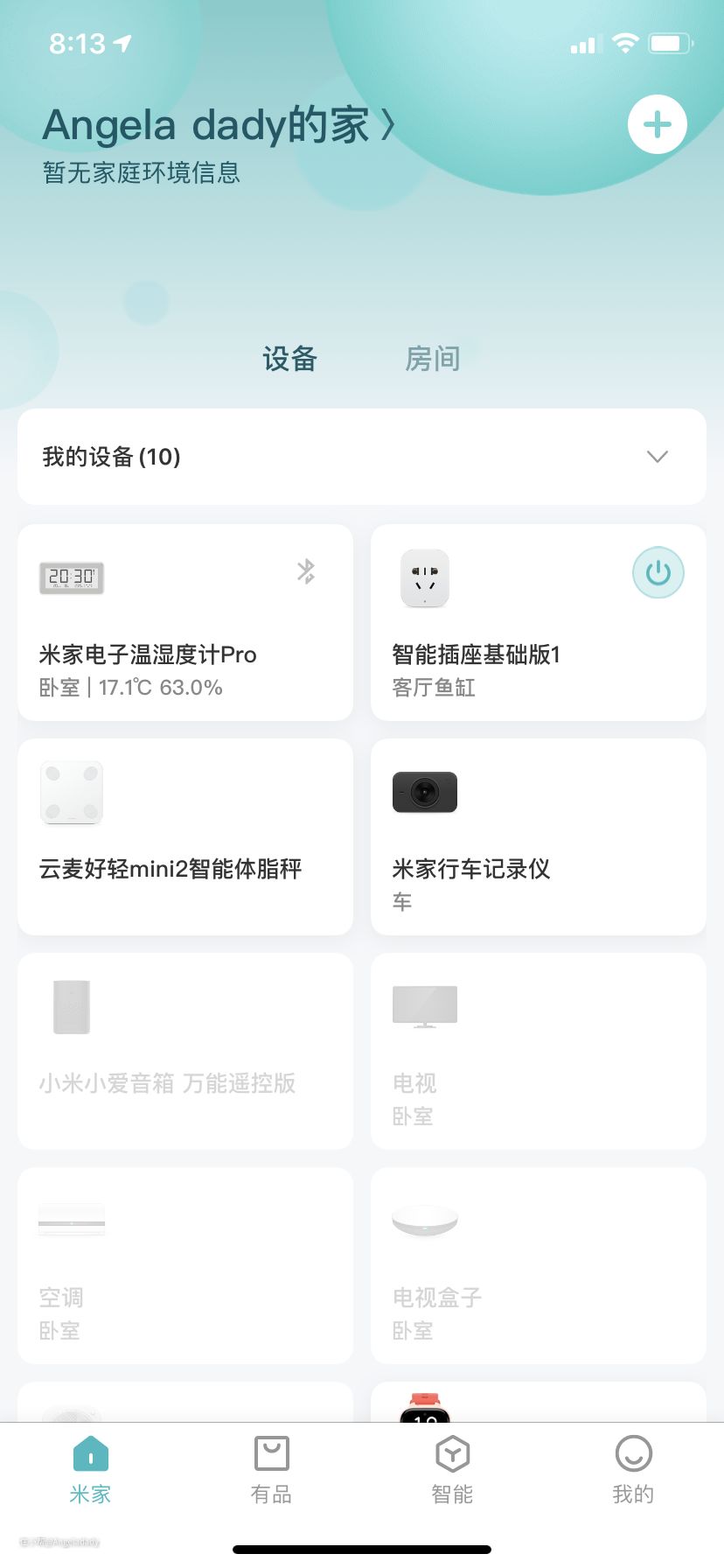The height and width of the screenshot is (1568, 724).
Task: Toggle power for 智能插座基础版1
Action: [658, 573]
